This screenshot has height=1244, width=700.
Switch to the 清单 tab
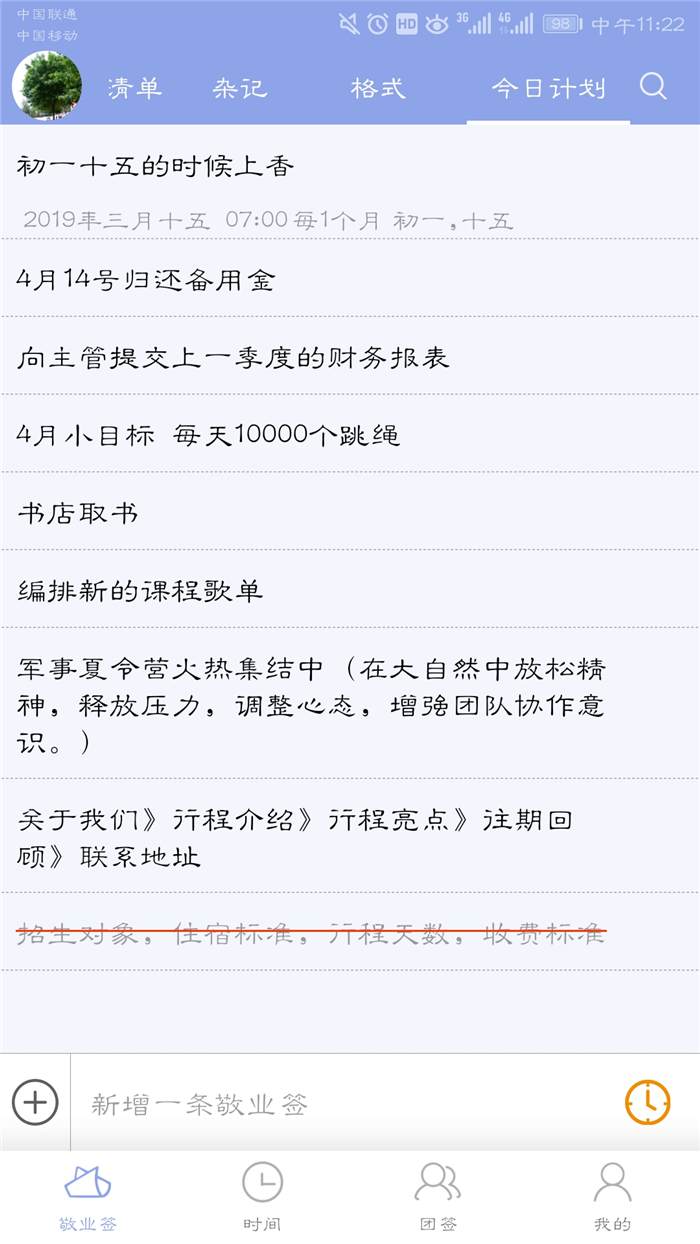coord(135,88)
